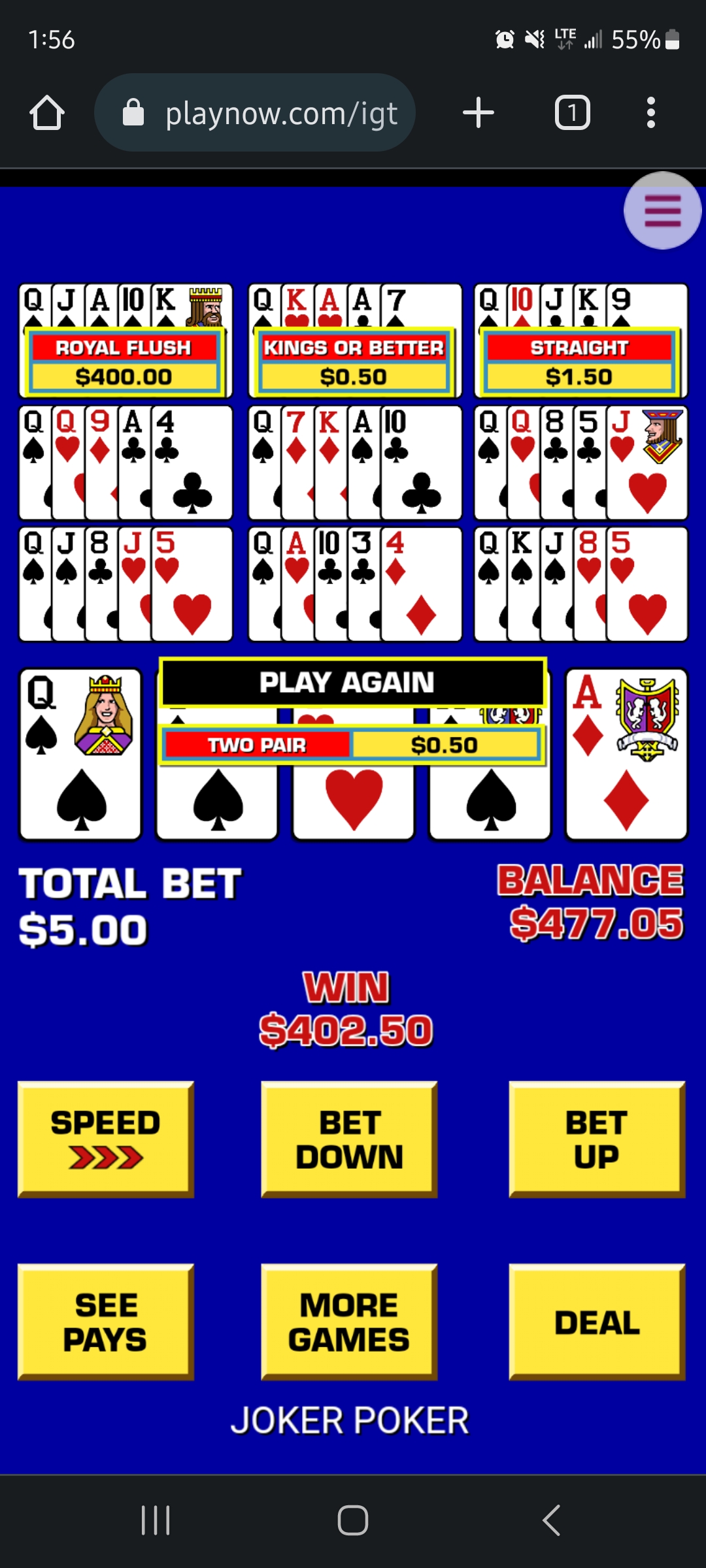Open the purple hamburger game menu
706x1568 pixels.
[x=662, y=210]
